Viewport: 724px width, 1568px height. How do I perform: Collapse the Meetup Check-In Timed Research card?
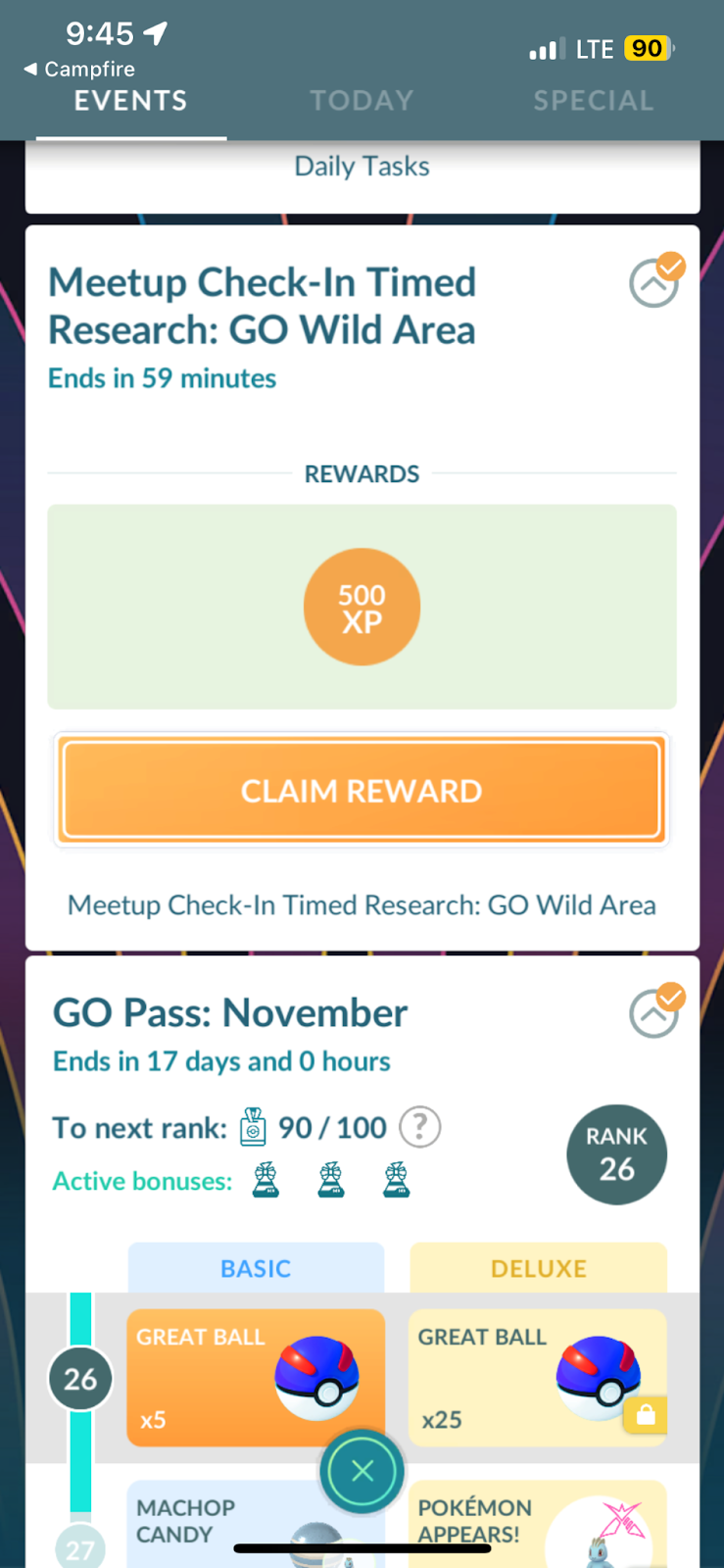pyautogui.click(x=654, y=282)
